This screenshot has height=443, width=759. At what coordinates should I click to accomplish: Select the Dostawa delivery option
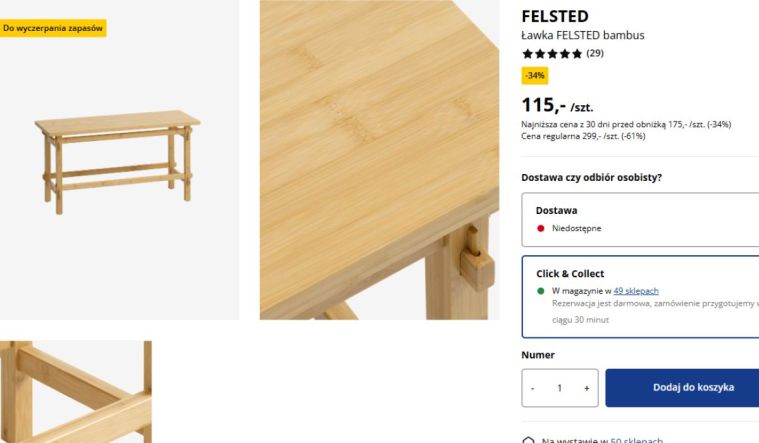640,219
